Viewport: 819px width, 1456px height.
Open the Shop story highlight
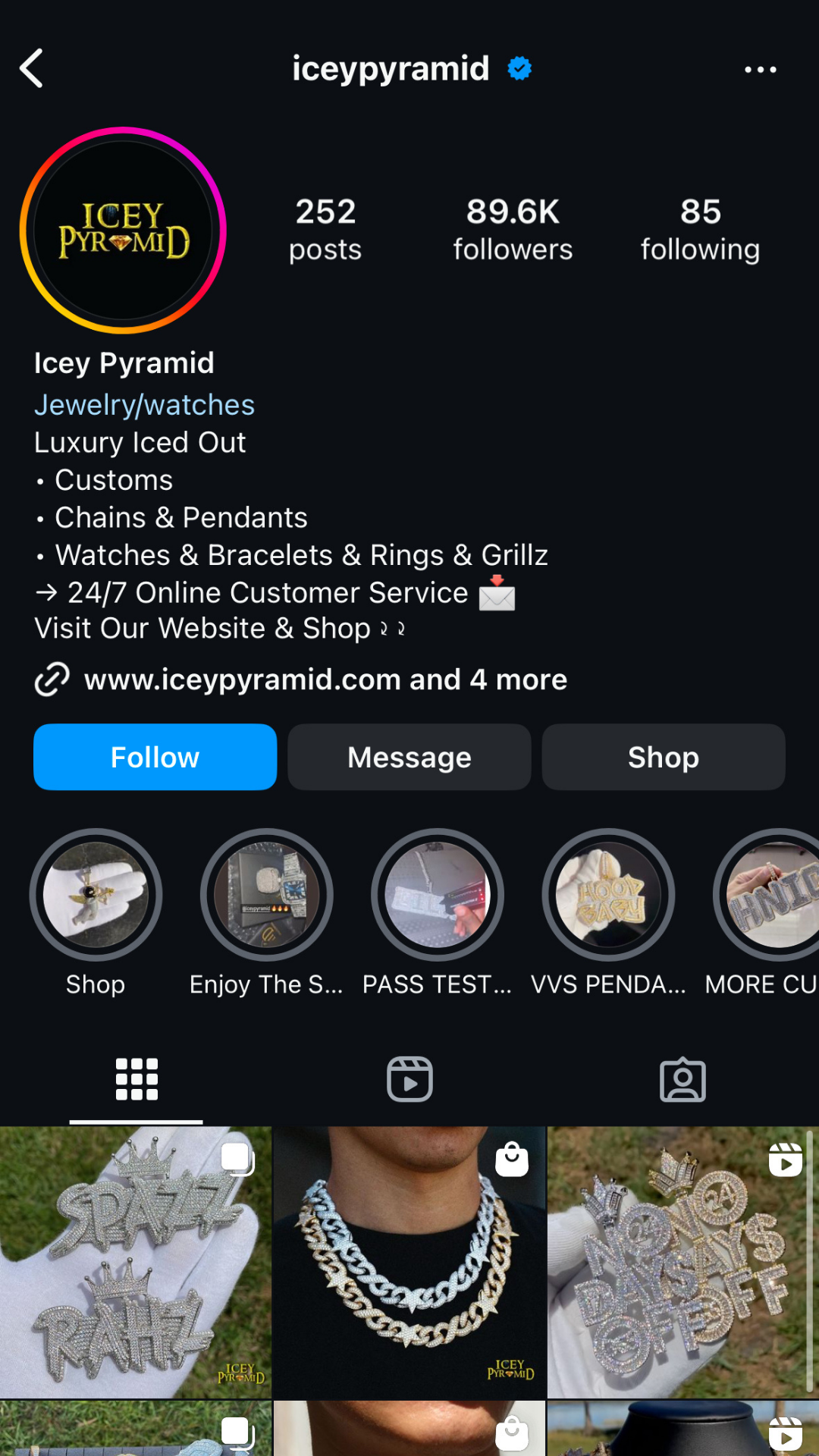tap(96, 895)
